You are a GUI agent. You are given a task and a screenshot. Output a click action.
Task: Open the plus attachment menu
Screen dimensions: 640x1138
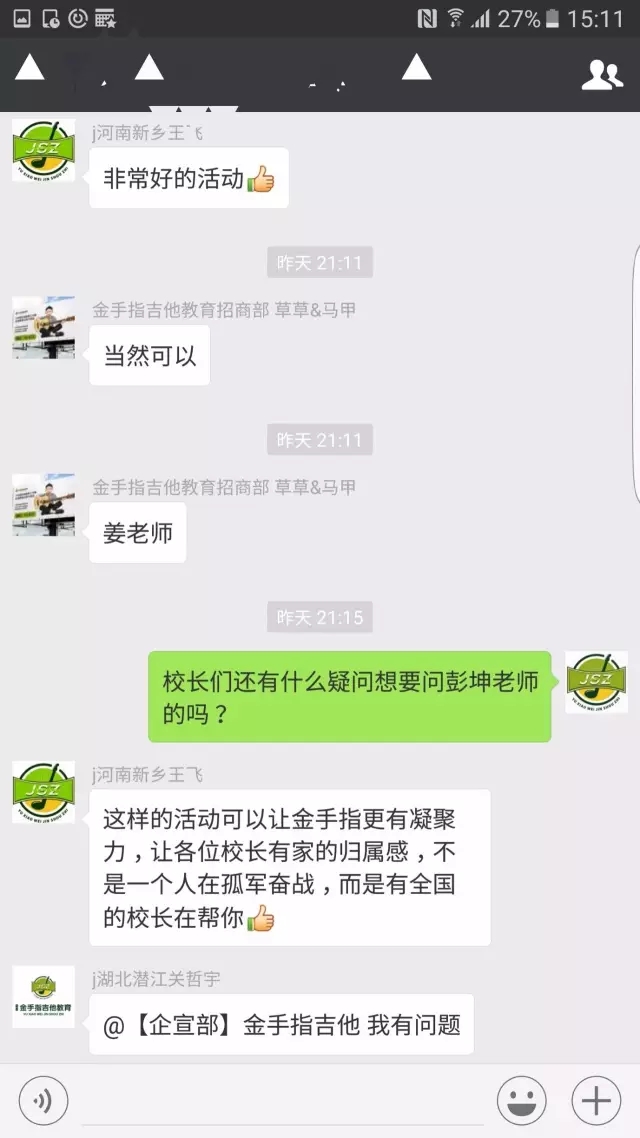click(596, 1101)
